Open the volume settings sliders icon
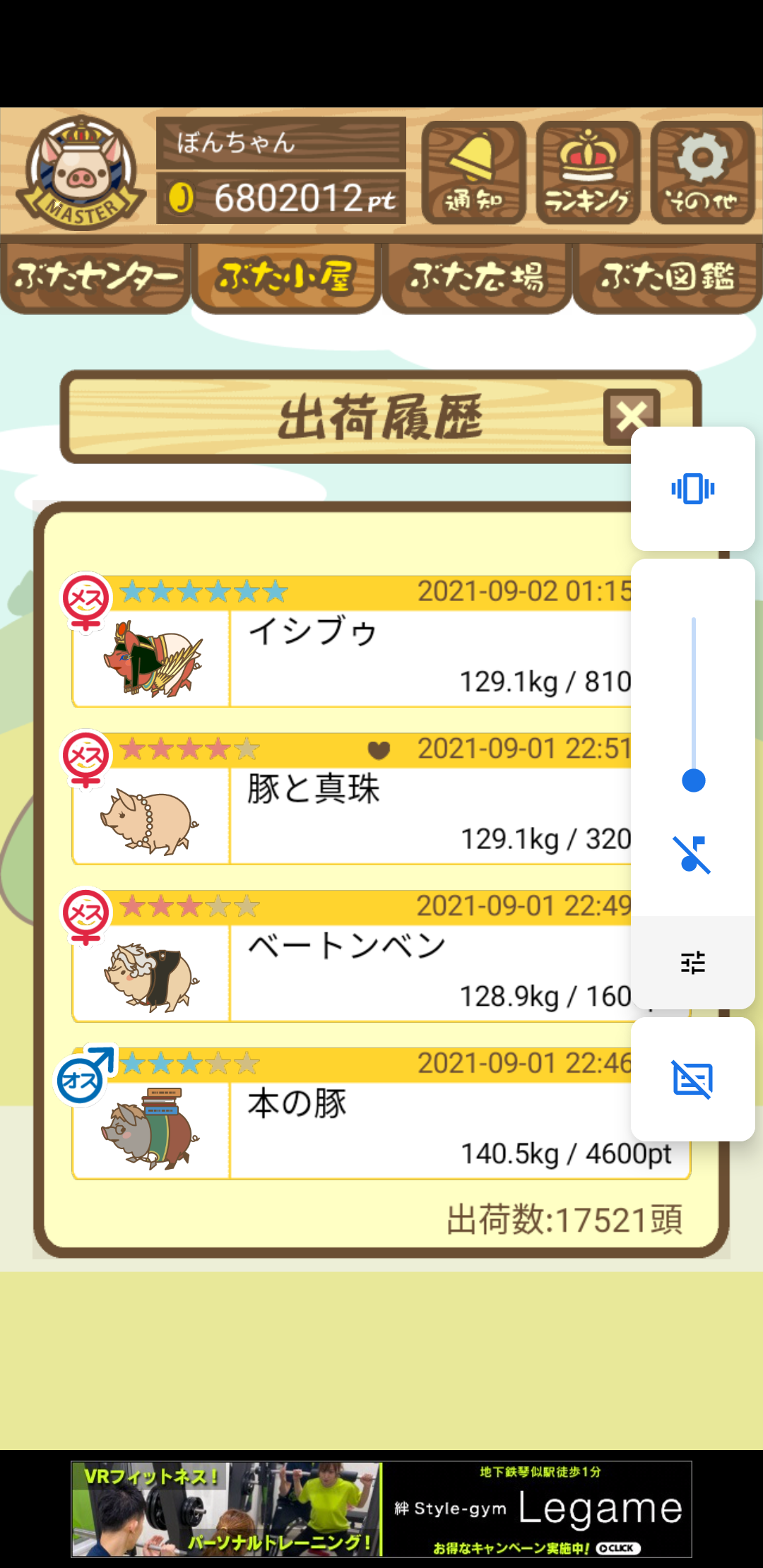 pos(693,963)
